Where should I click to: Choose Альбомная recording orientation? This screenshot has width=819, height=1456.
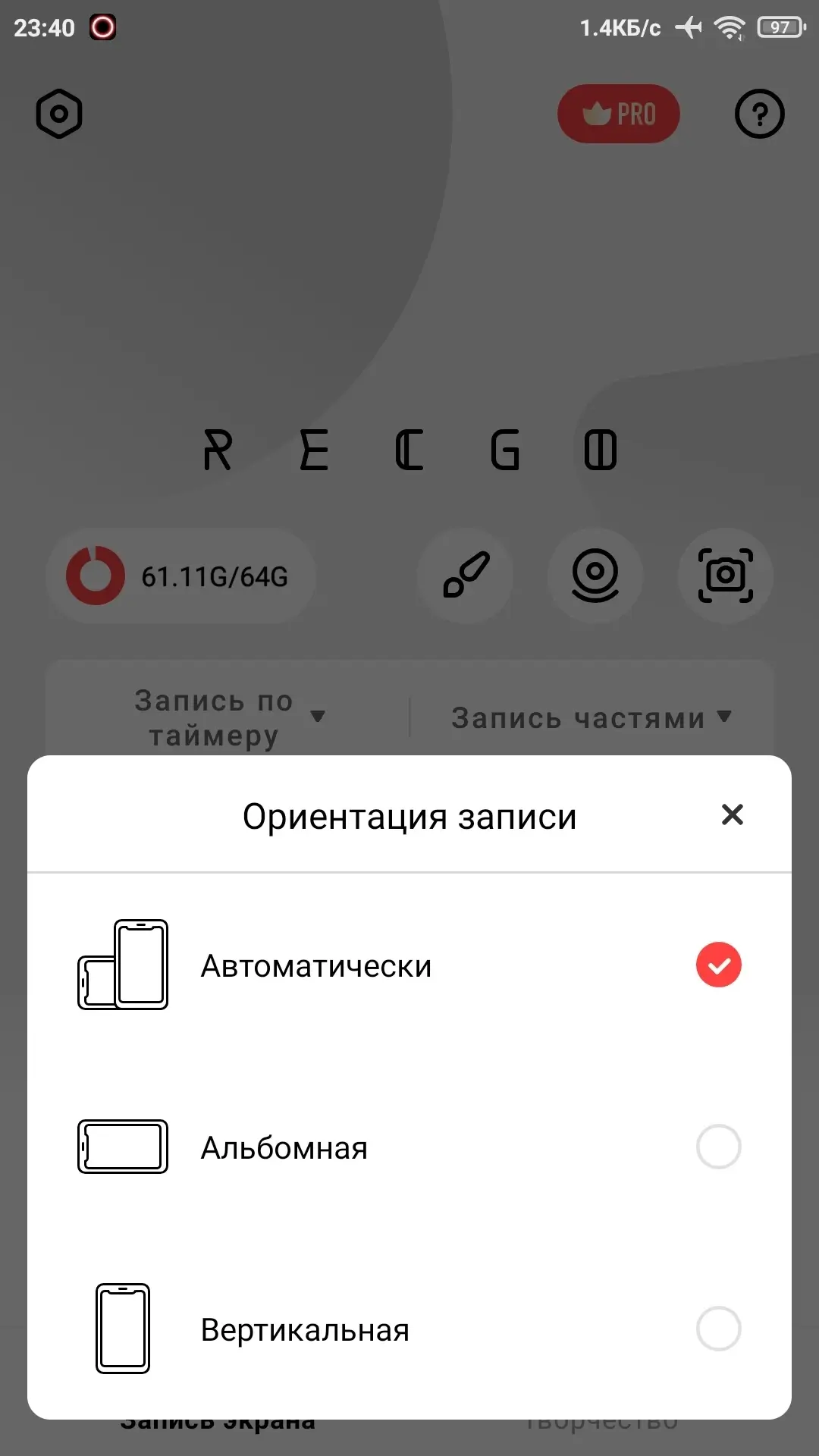tap(717, 1147)
